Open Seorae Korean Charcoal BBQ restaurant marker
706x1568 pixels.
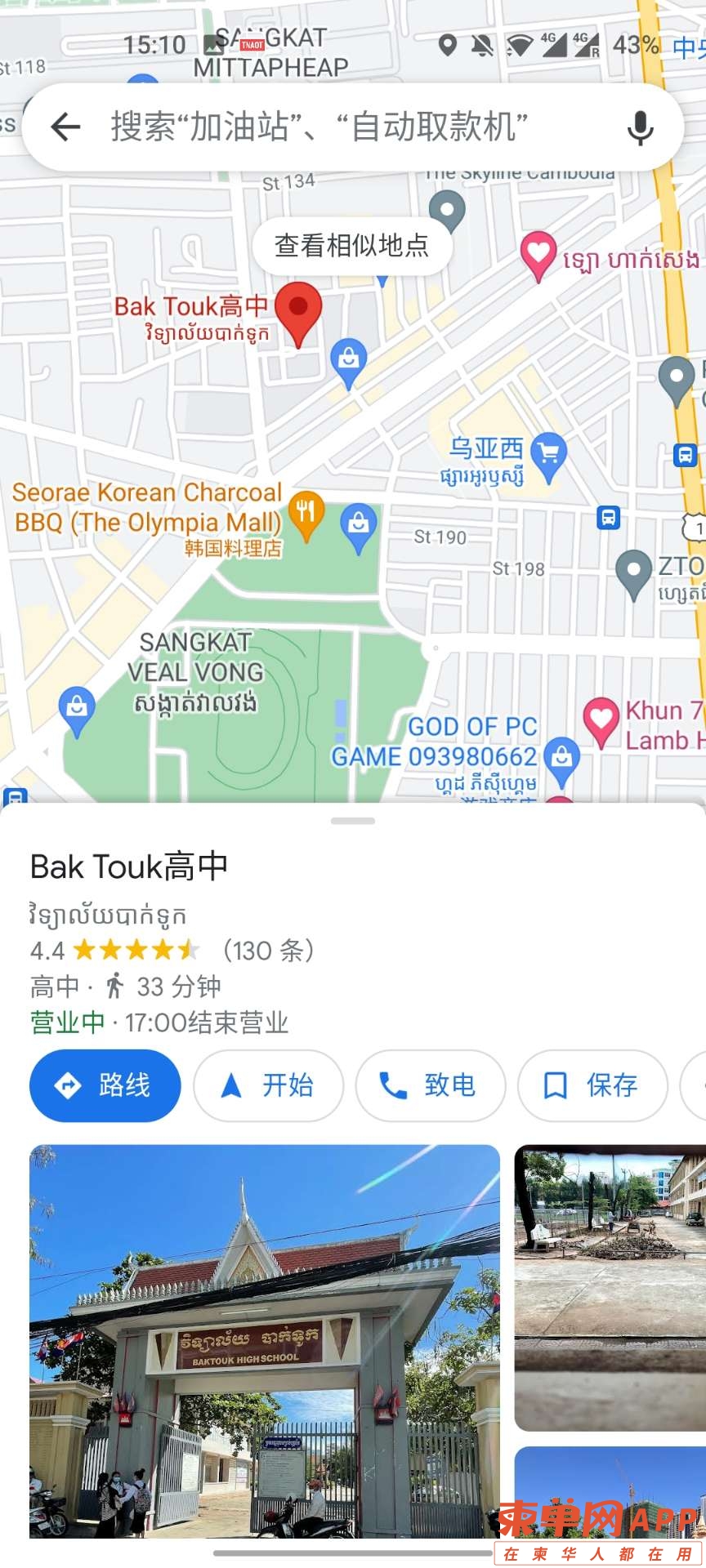coord(307,513)
